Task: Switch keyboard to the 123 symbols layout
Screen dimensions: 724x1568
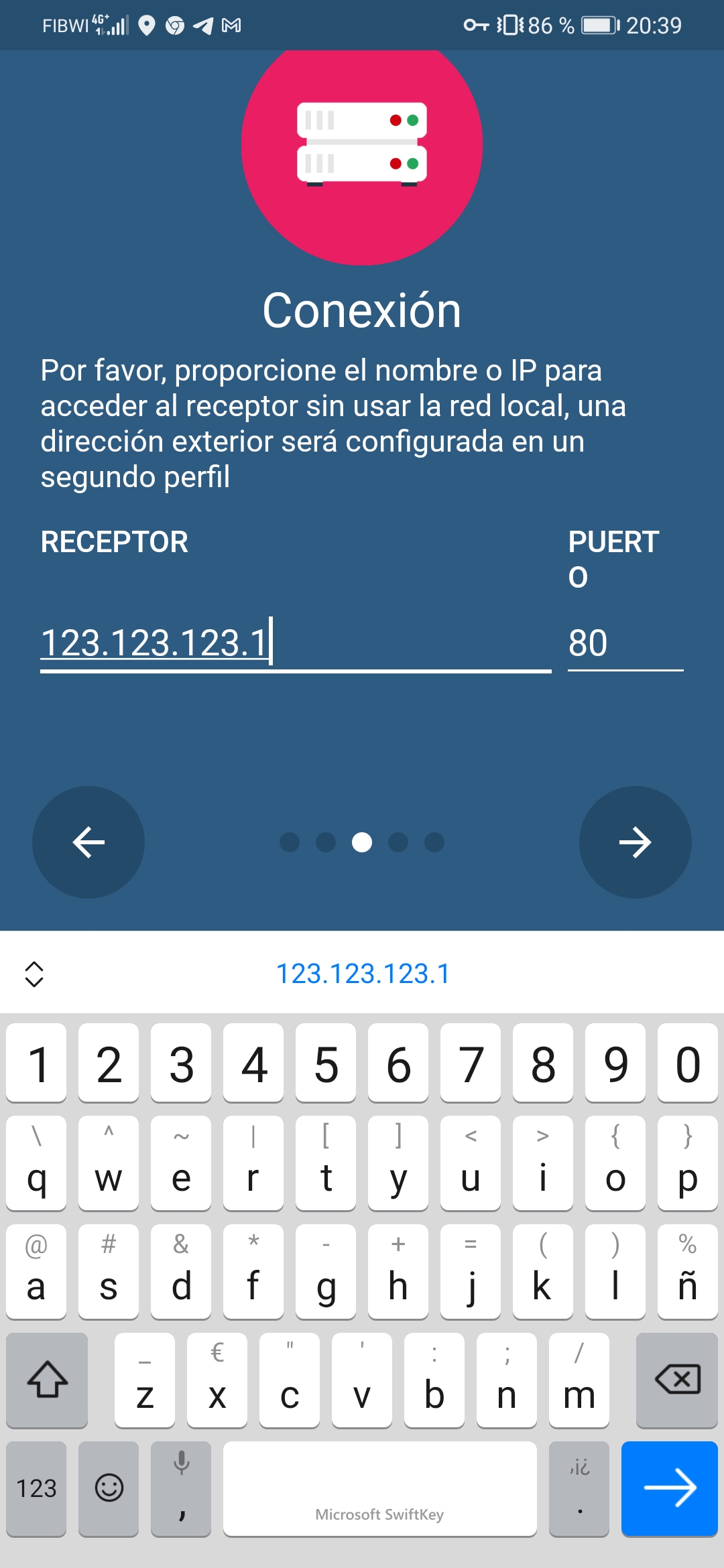Action: coord(36,1488)
